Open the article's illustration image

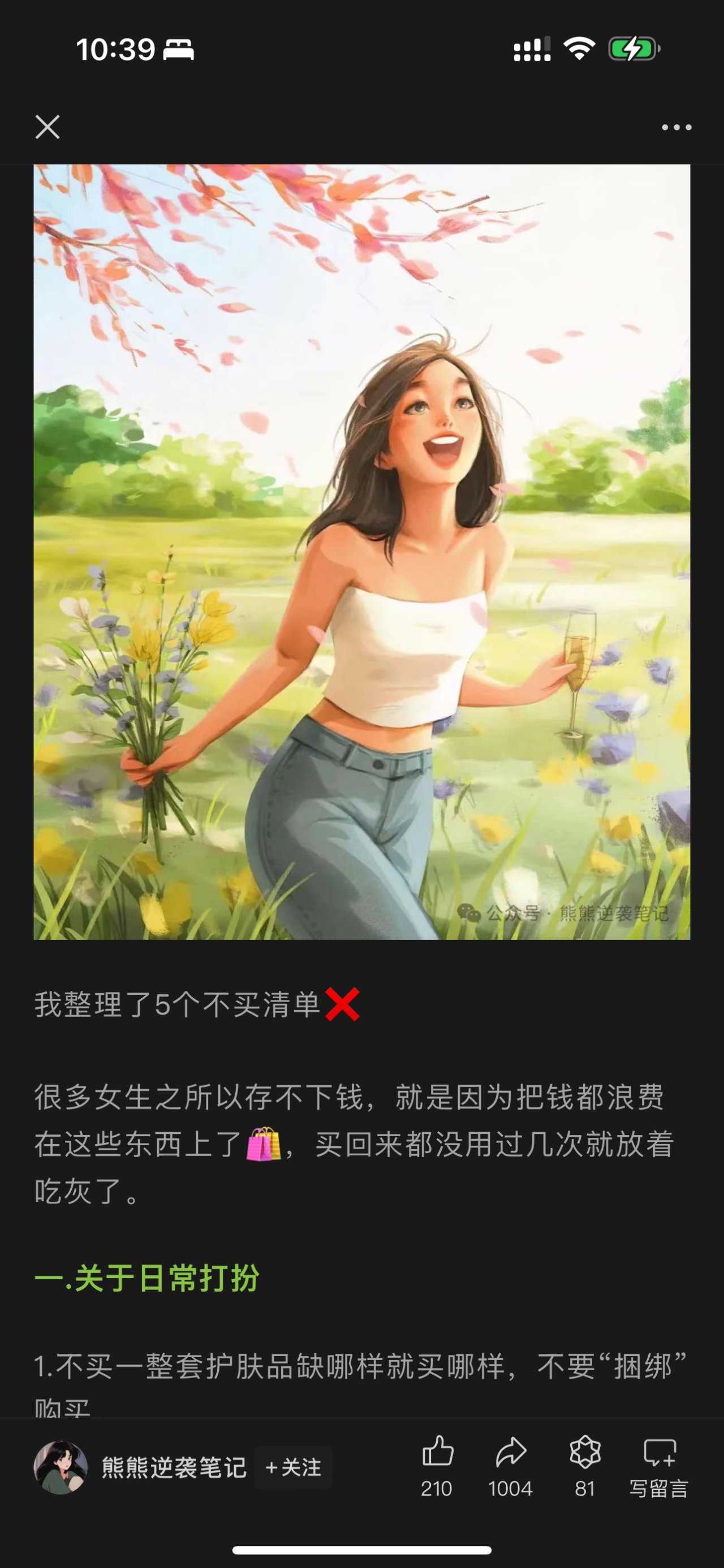[x=361, y=552]
